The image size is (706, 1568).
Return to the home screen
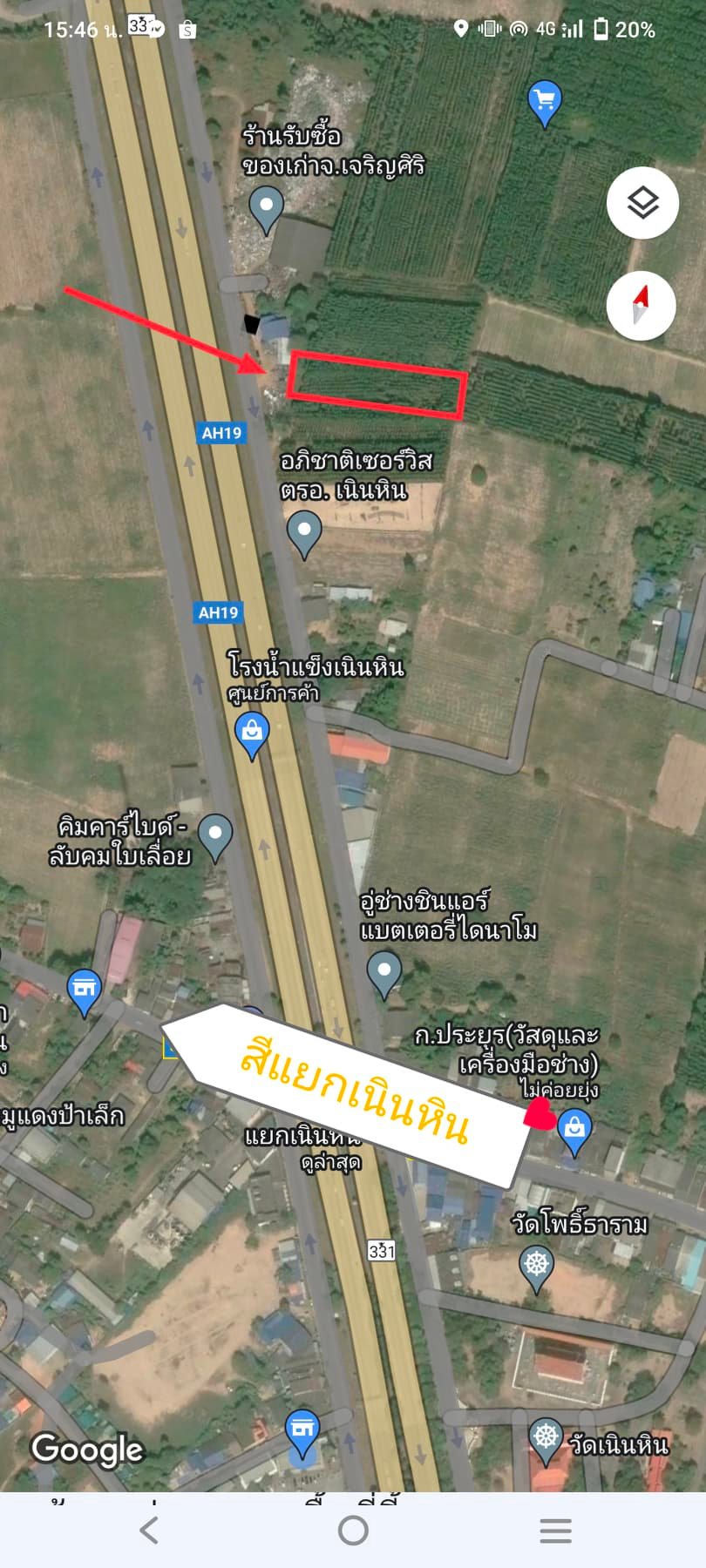pyautogui.click(x=353, y=1530)
